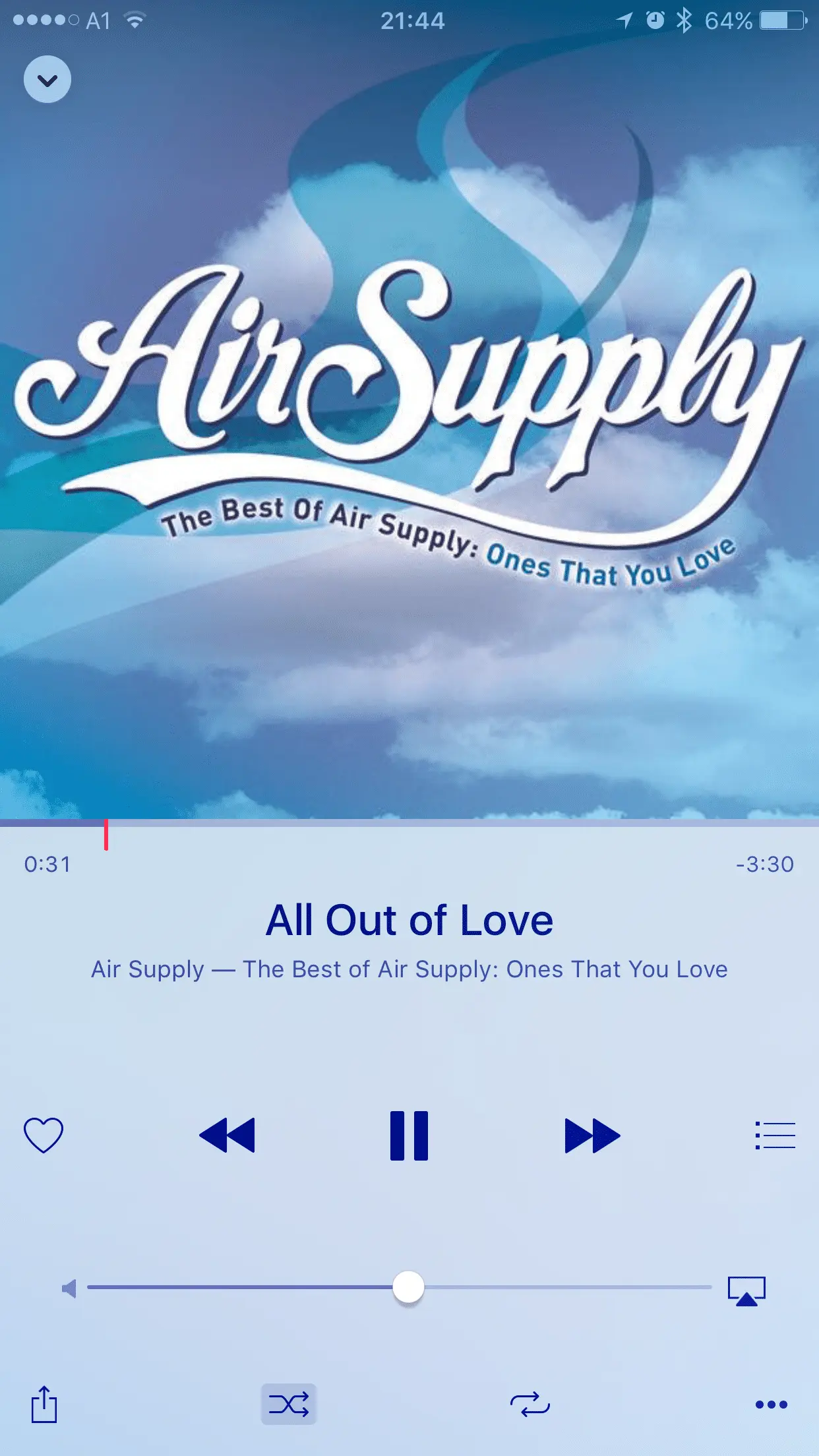
Task: Open the more options ellipsis menu
Action: (x=771, y=1404)
